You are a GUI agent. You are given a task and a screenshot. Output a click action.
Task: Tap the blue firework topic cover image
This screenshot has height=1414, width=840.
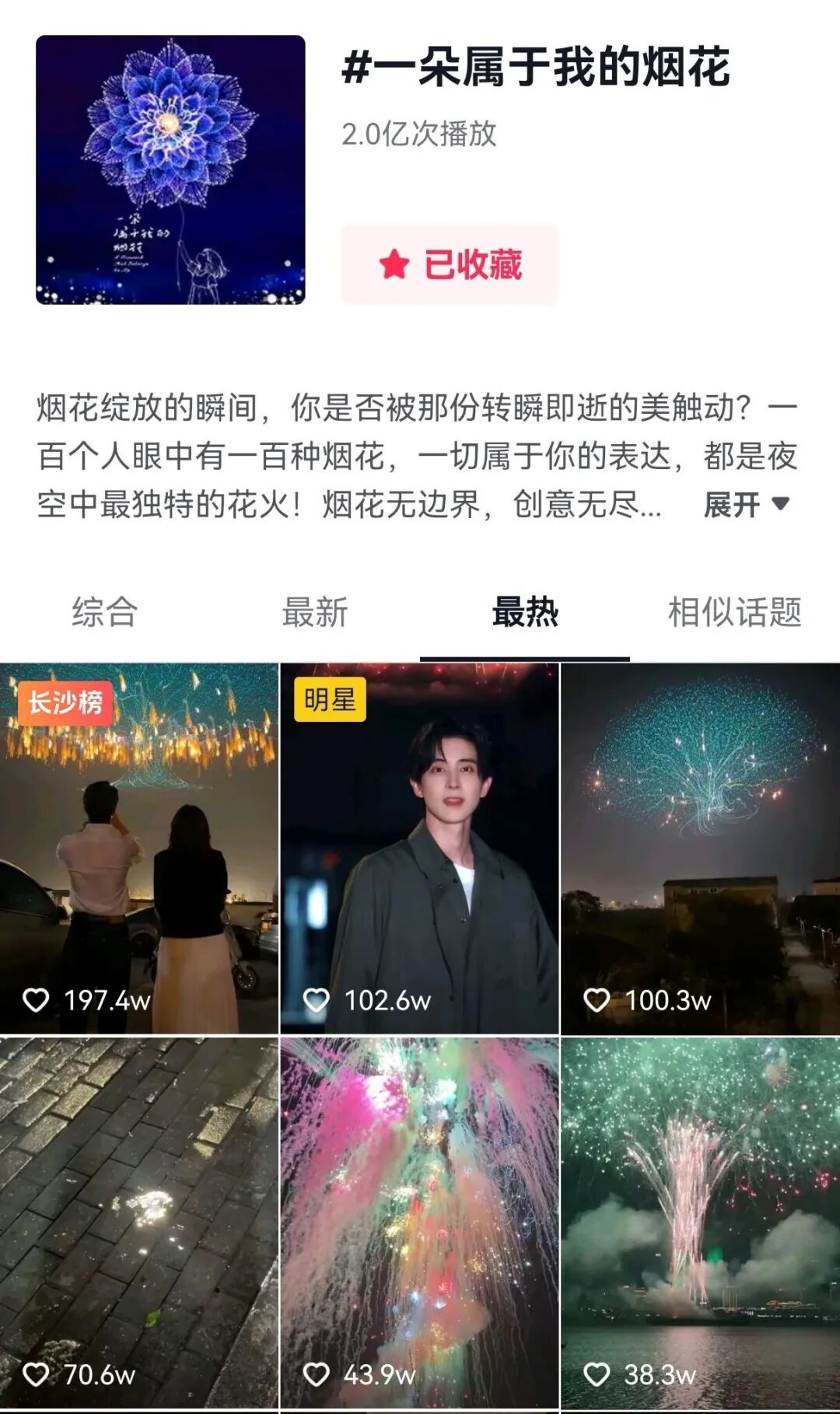170,170
